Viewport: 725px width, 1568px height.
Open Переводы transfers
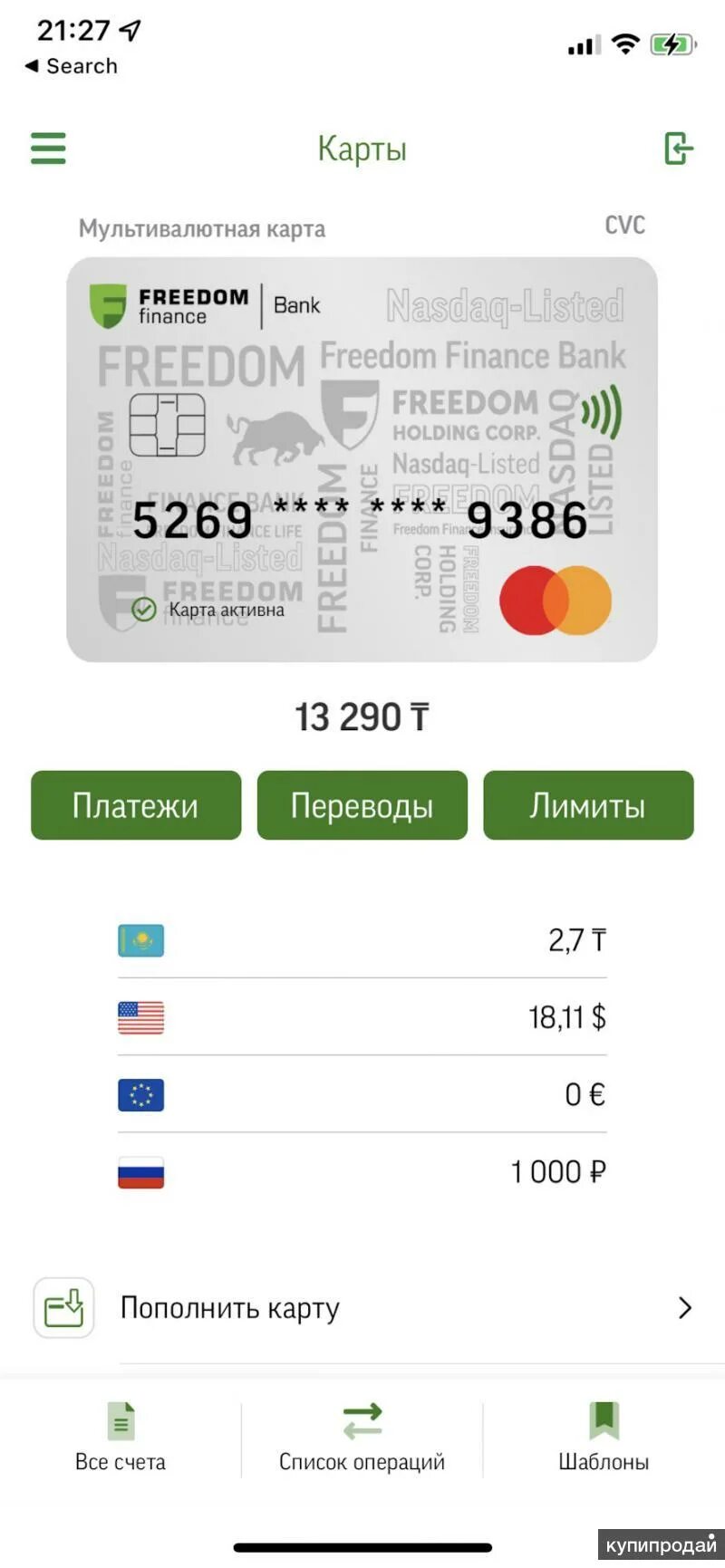[362, 805]
